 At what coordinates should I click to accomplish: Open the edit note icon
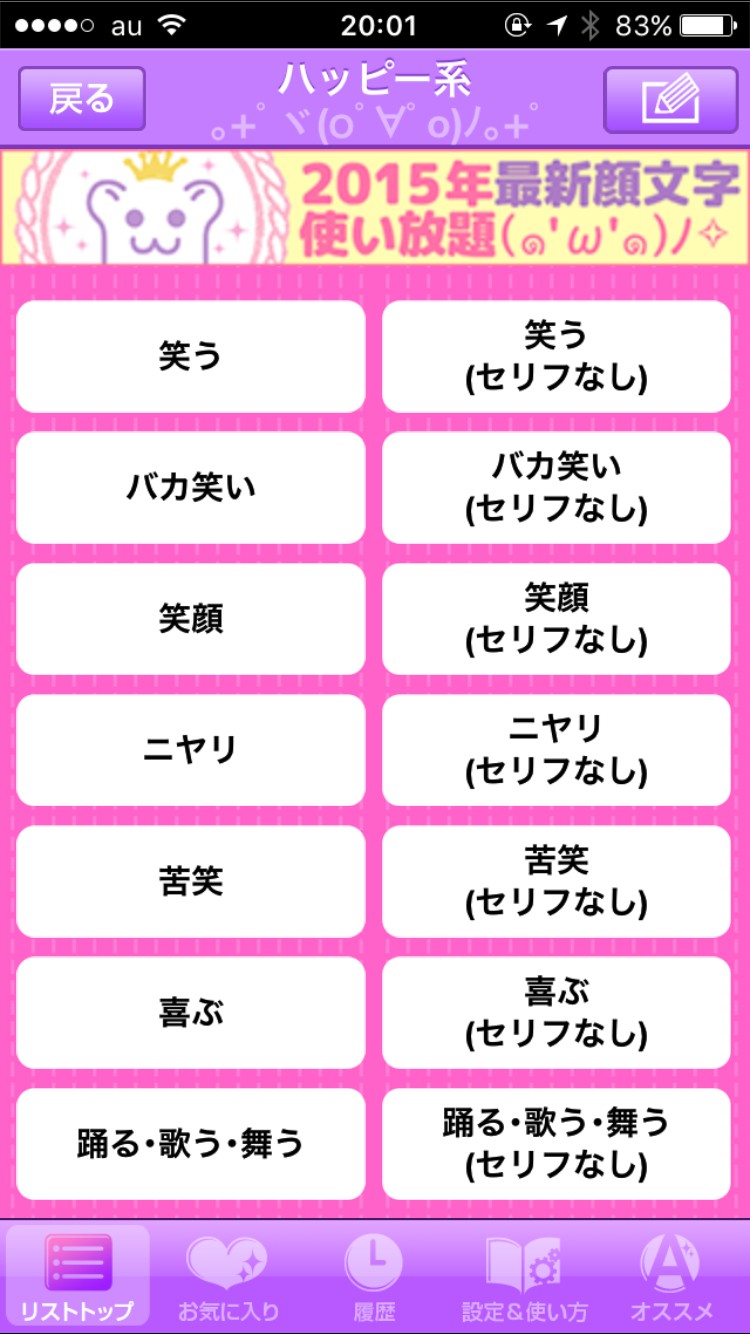670,99
